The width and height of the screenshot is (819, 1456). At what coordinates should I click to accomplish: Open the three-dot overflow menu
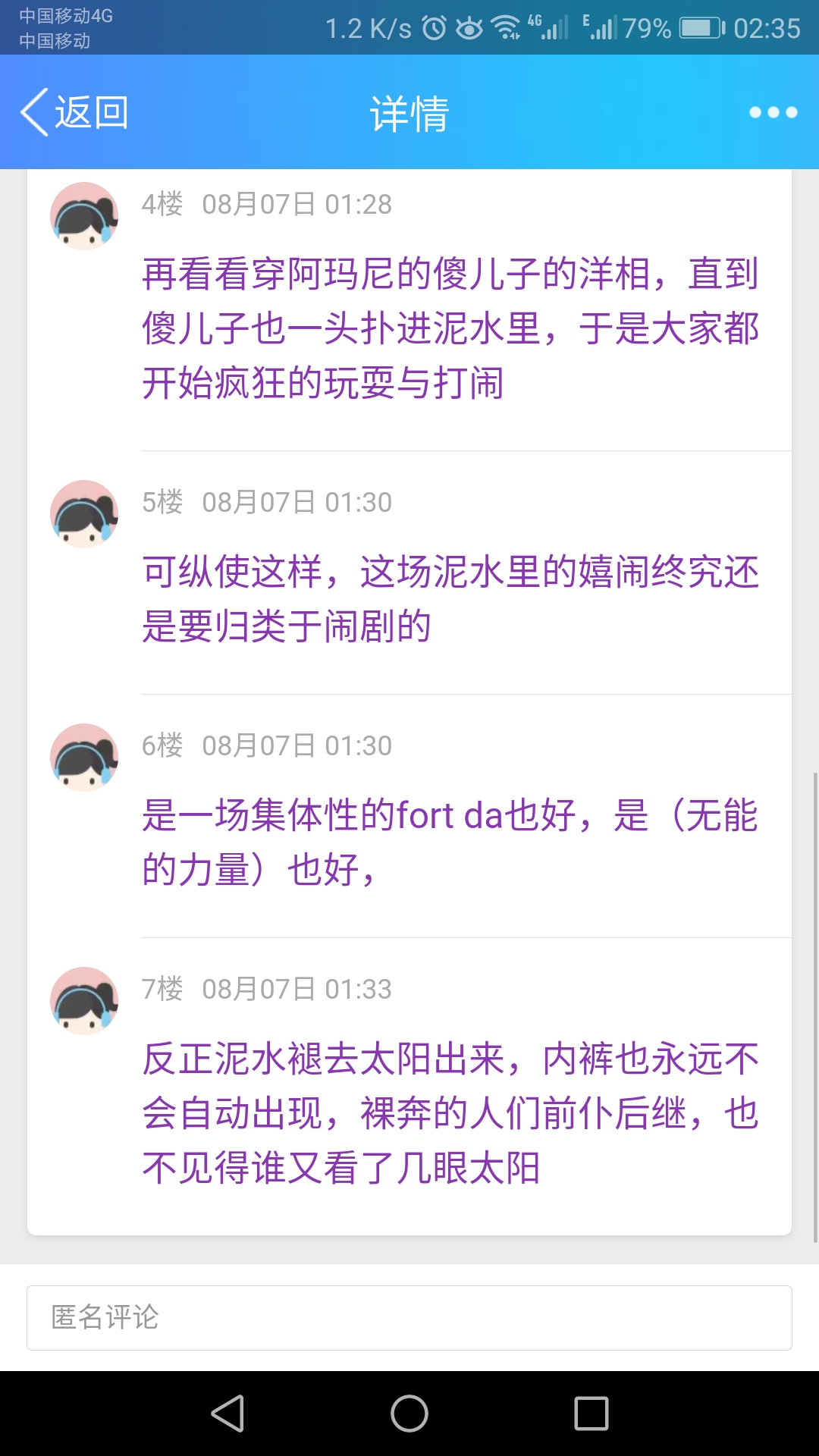pos(773,112)
